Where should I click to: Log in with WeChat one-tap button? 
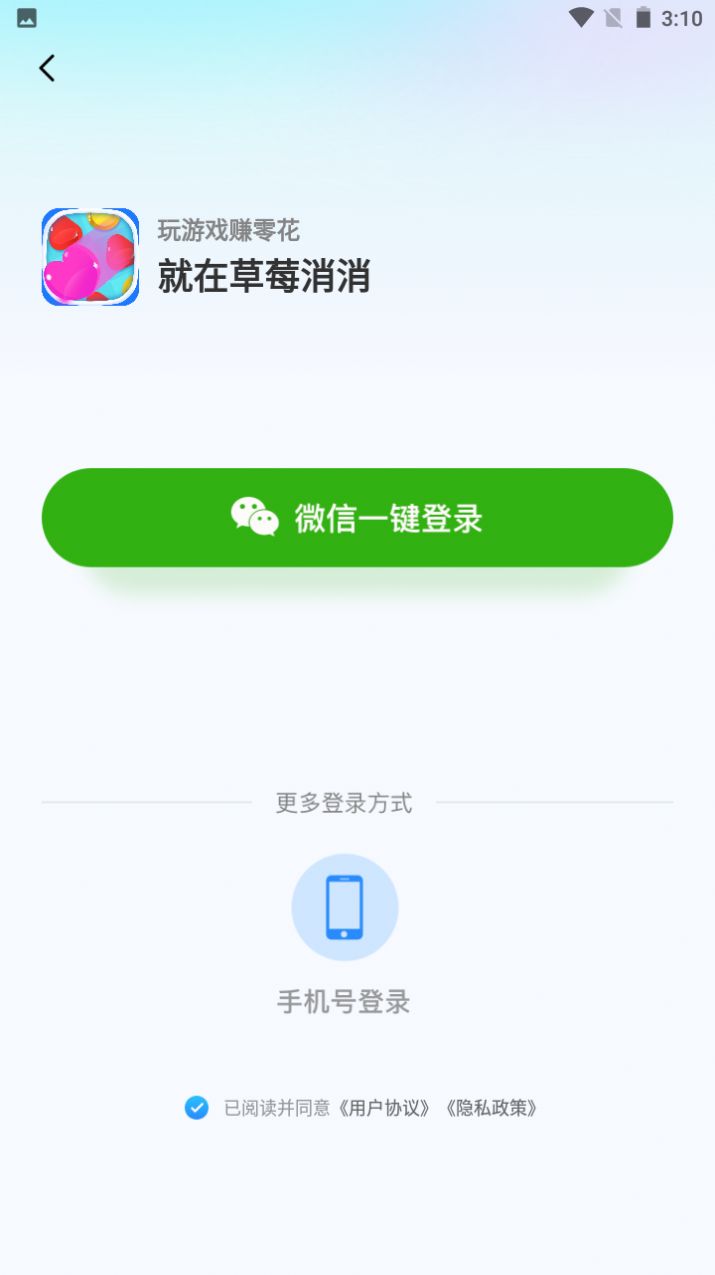[357, 517]
